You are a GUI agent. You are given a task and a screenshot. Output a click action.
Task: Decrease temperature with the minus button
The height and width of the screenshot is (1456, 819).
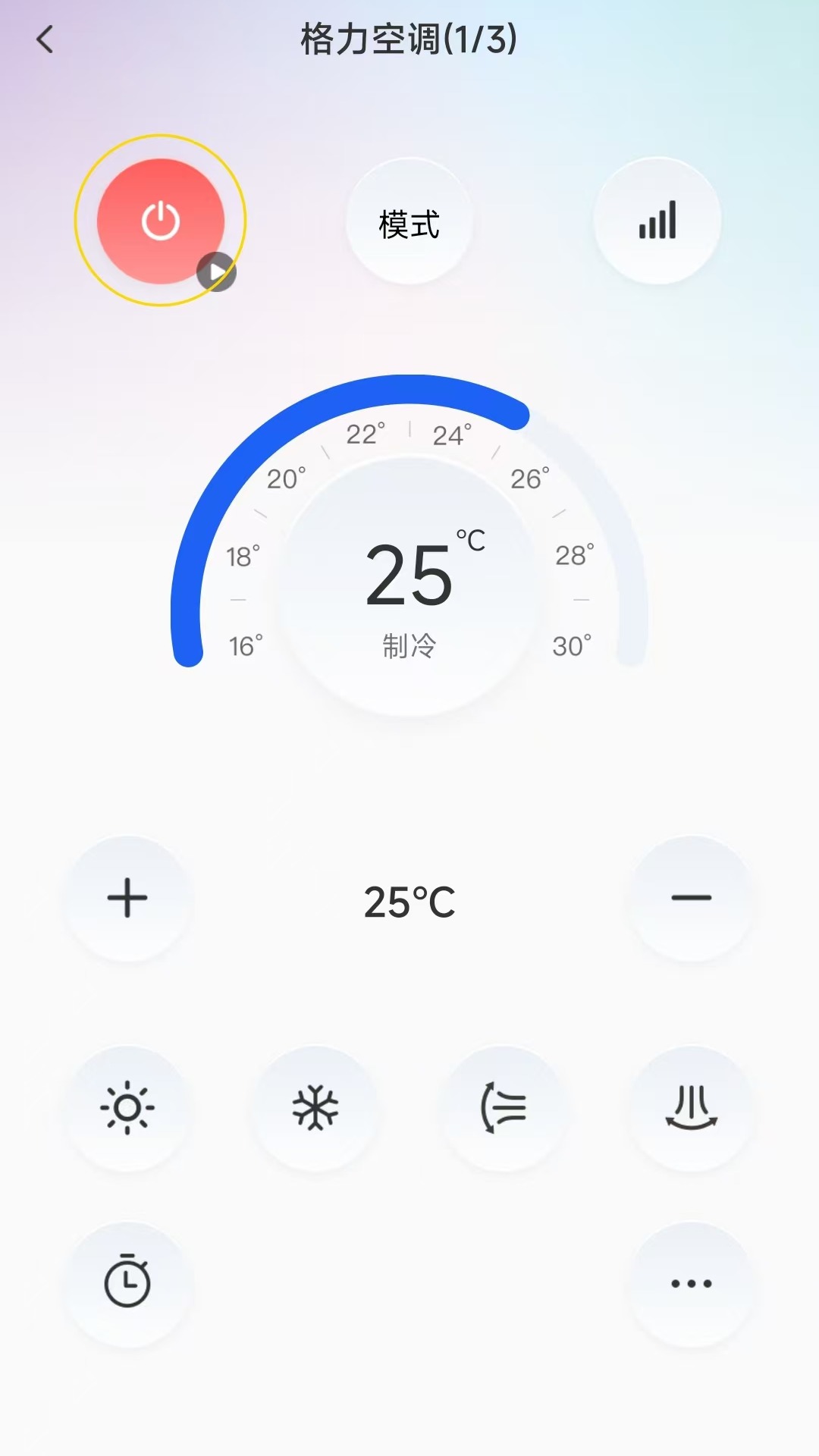click(691, 899)
